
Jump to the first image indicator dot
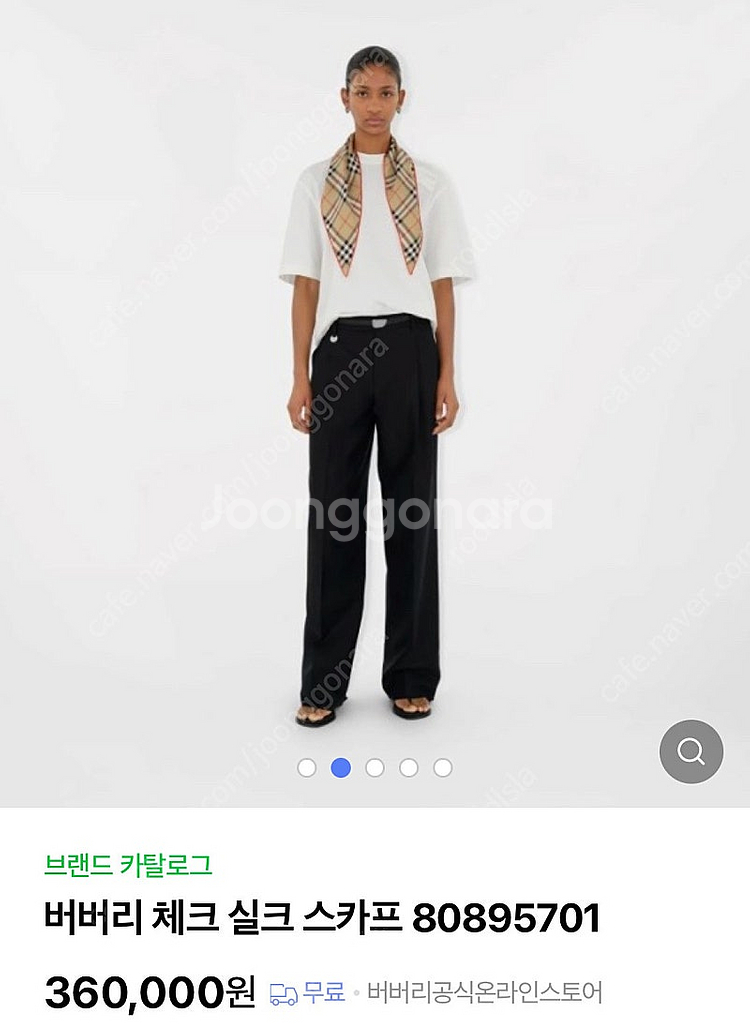pos(307,768)
